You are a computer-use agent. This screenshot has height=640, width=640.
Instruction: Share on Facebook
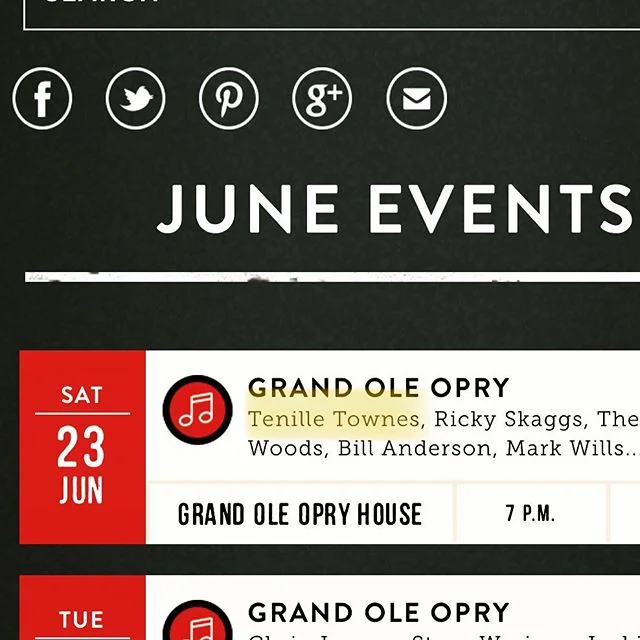coord(42,99)
